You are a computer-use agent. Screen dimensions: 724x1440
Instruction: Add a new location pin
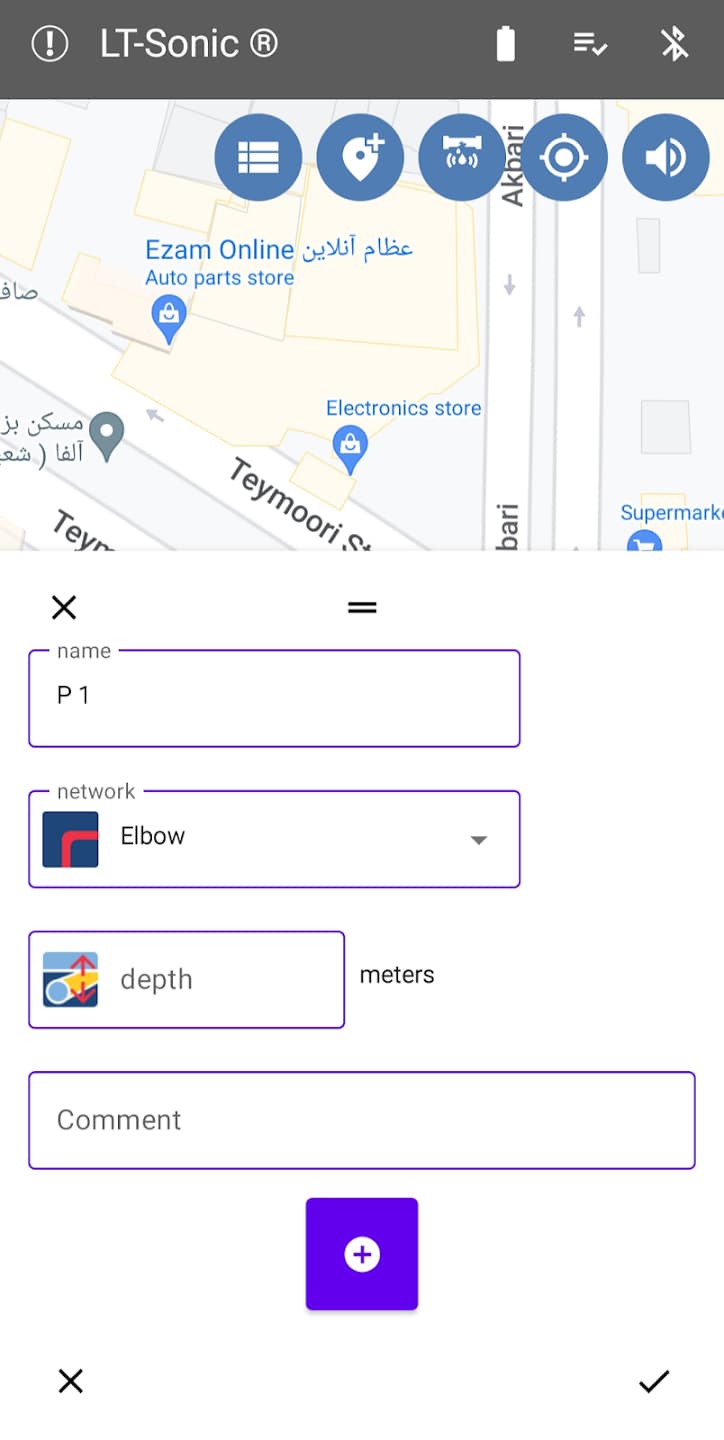click(360, 158)
